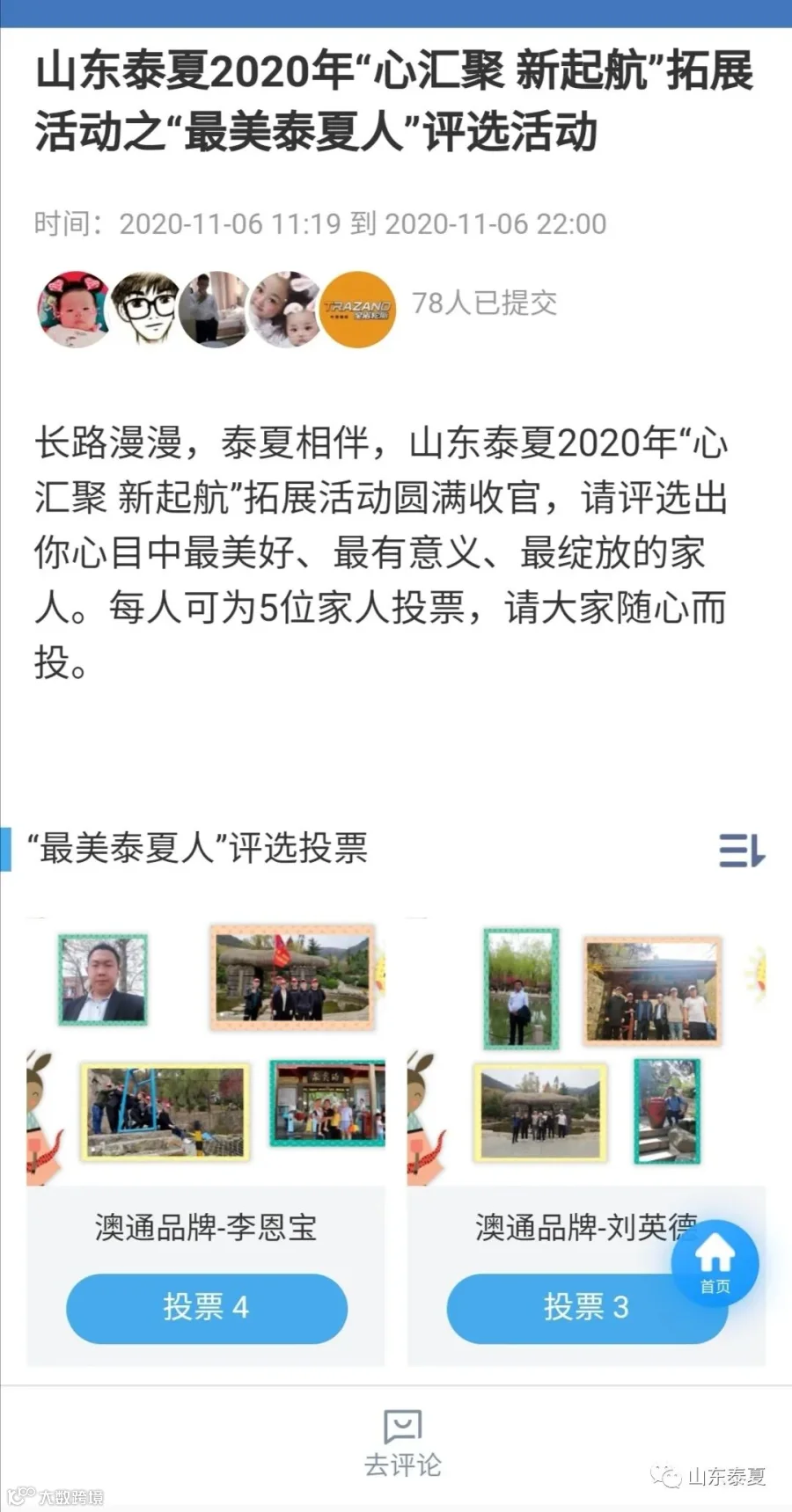View the avatars of 78 submitters
Image resolution: width=792 pixels, height=1512 pixels.
216,309
